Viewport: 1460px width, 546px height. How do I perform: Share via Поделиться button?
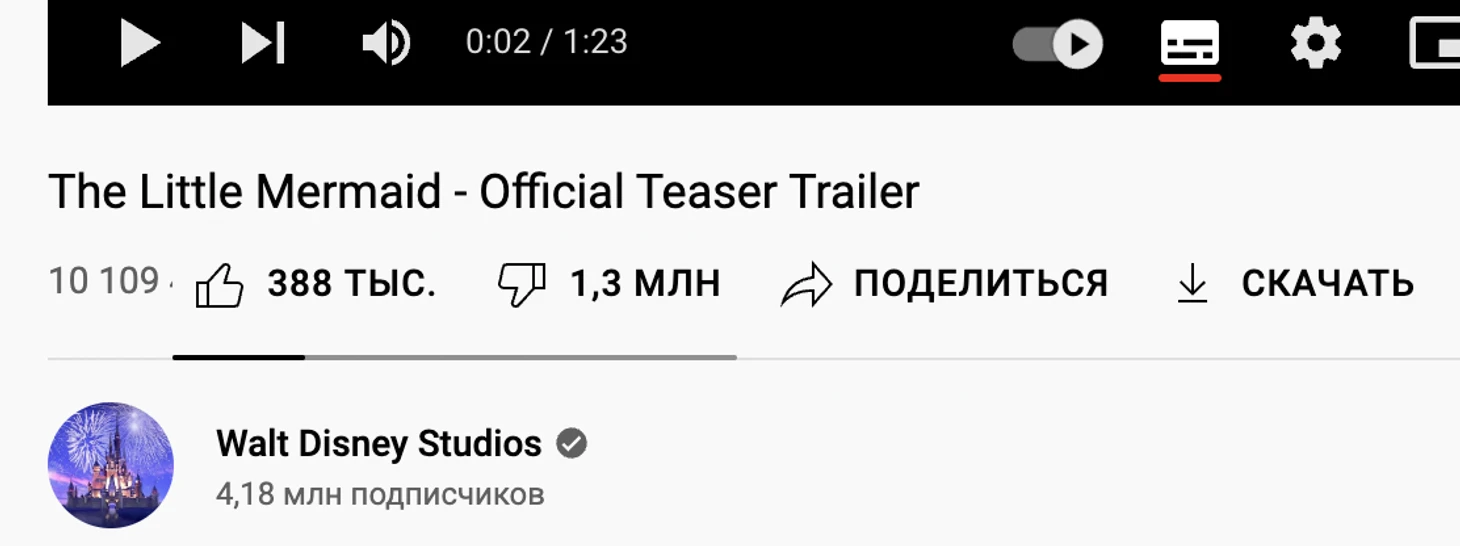944,284
